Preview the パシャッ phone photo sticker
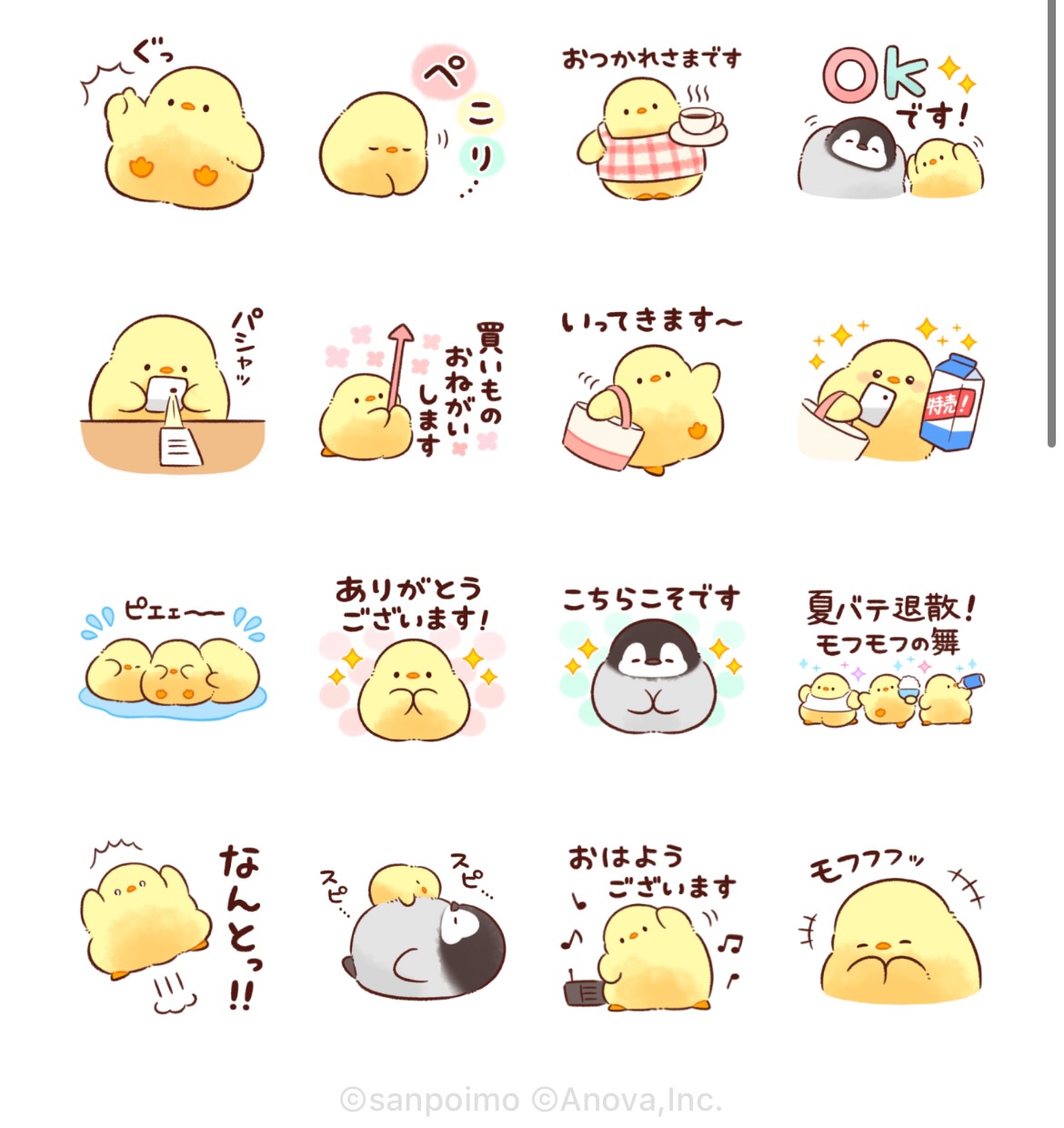1064x1128 pixels. point(173,391)
